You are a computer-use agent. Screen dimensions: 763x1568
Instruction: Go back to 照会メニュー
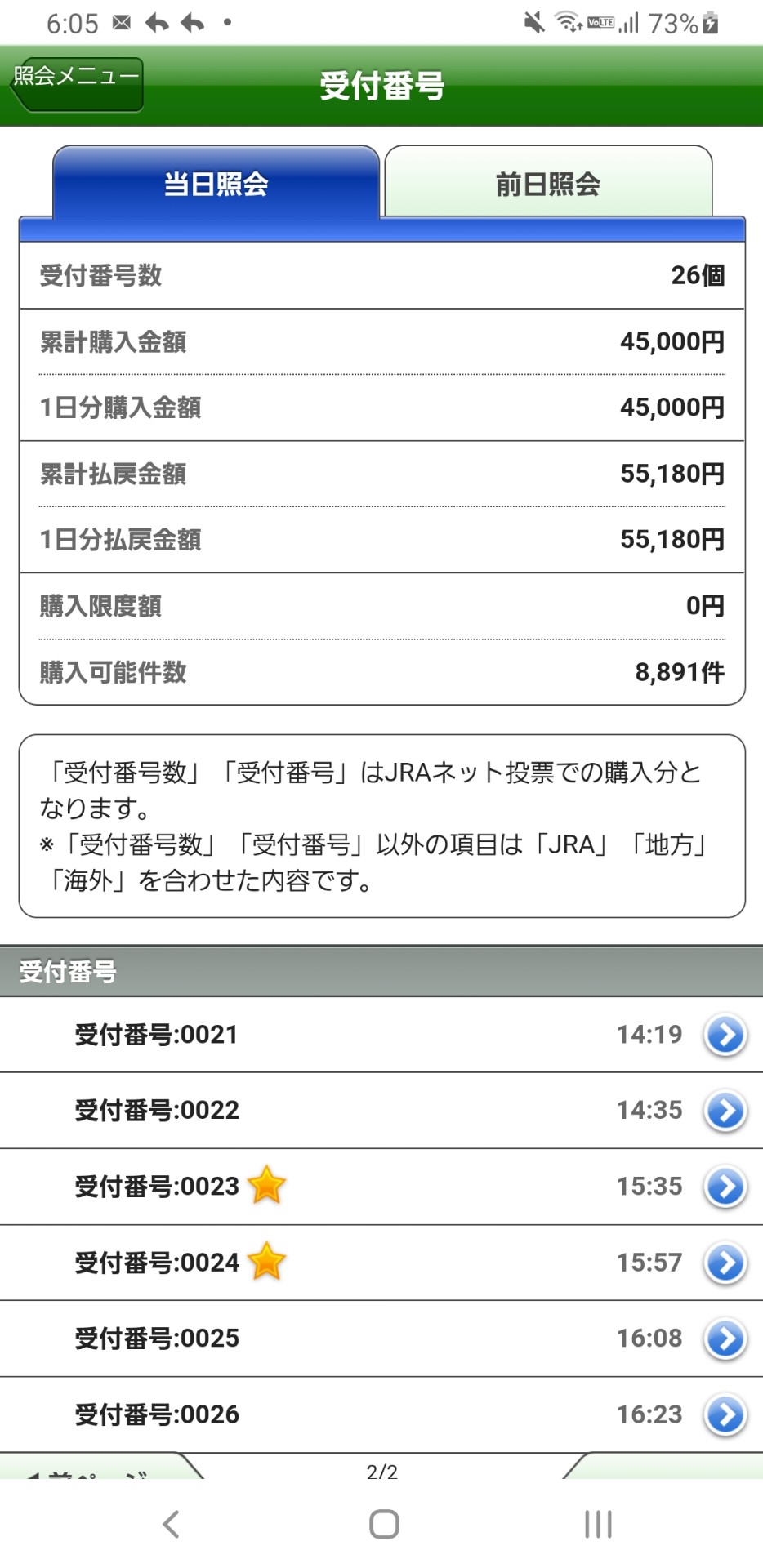coord(76,83)
